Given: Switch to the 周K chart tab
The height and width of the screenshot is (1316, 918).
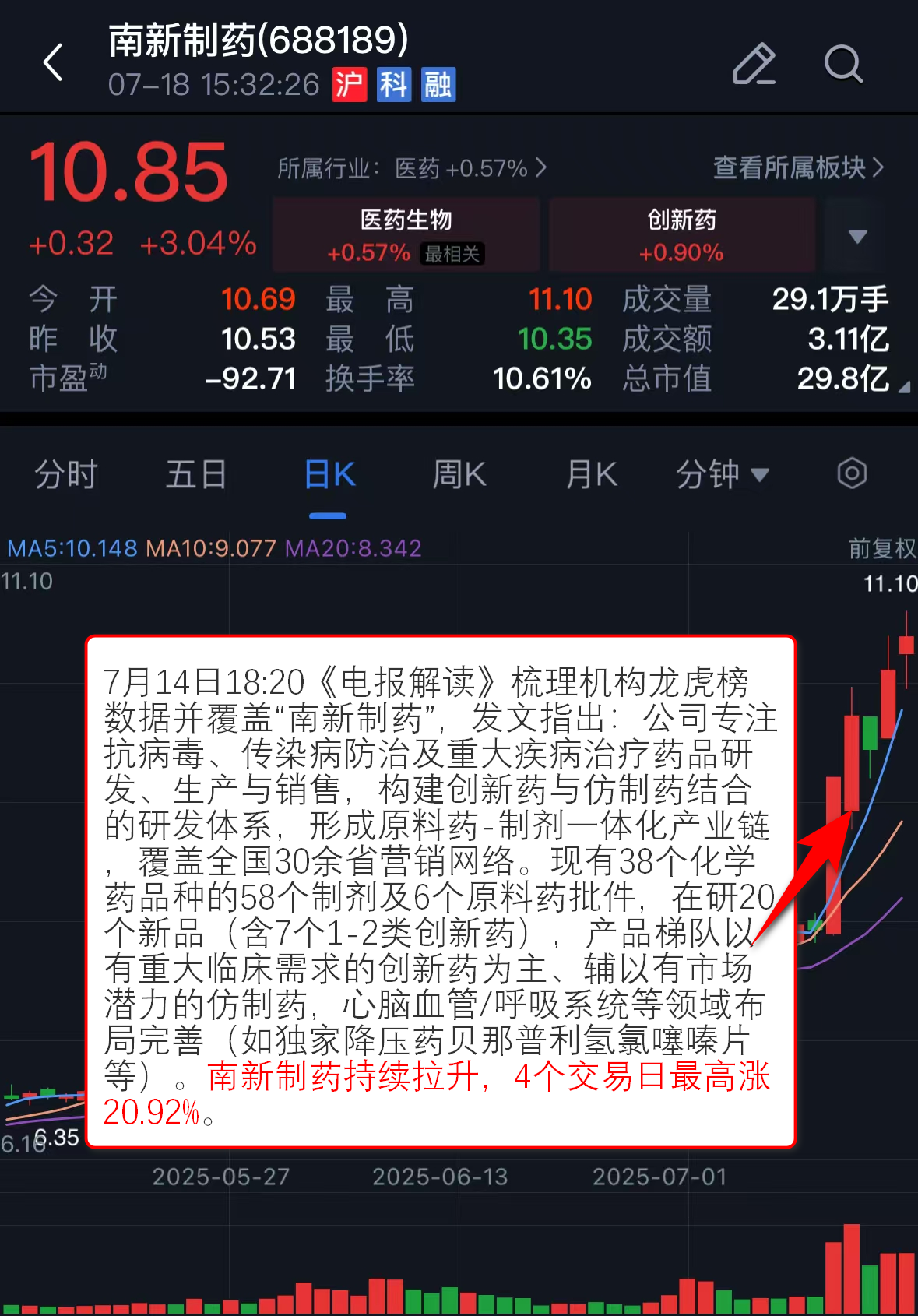Looking at the screenshot, I should (459, 474).
